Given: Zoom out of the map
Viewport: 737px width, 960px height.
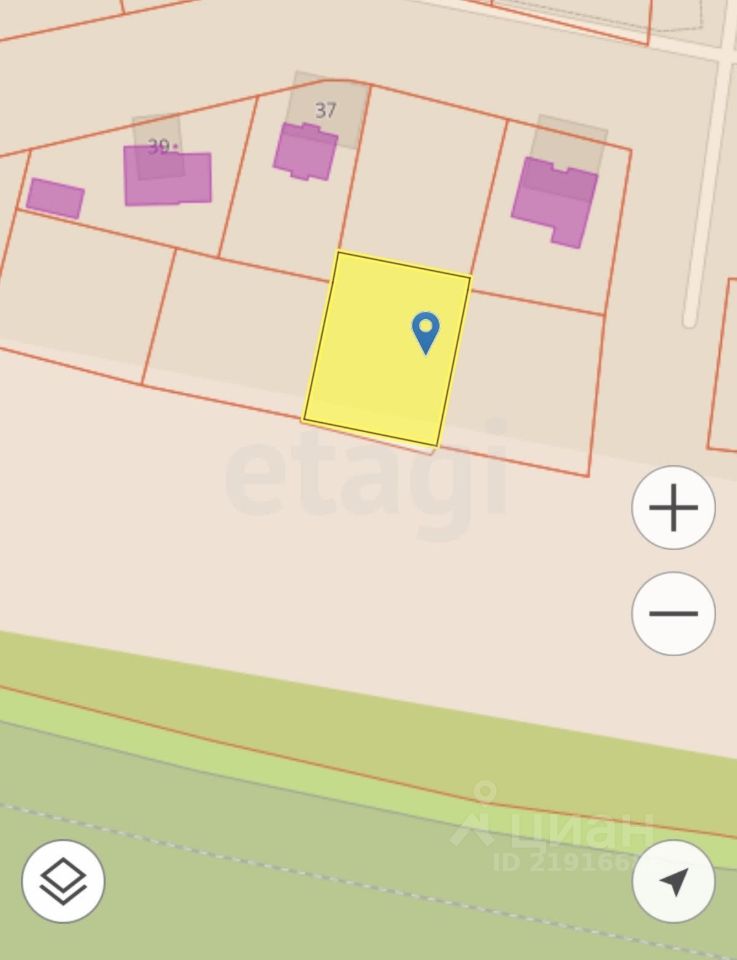Looking at the screenshot, I should (x=673, y=613).
